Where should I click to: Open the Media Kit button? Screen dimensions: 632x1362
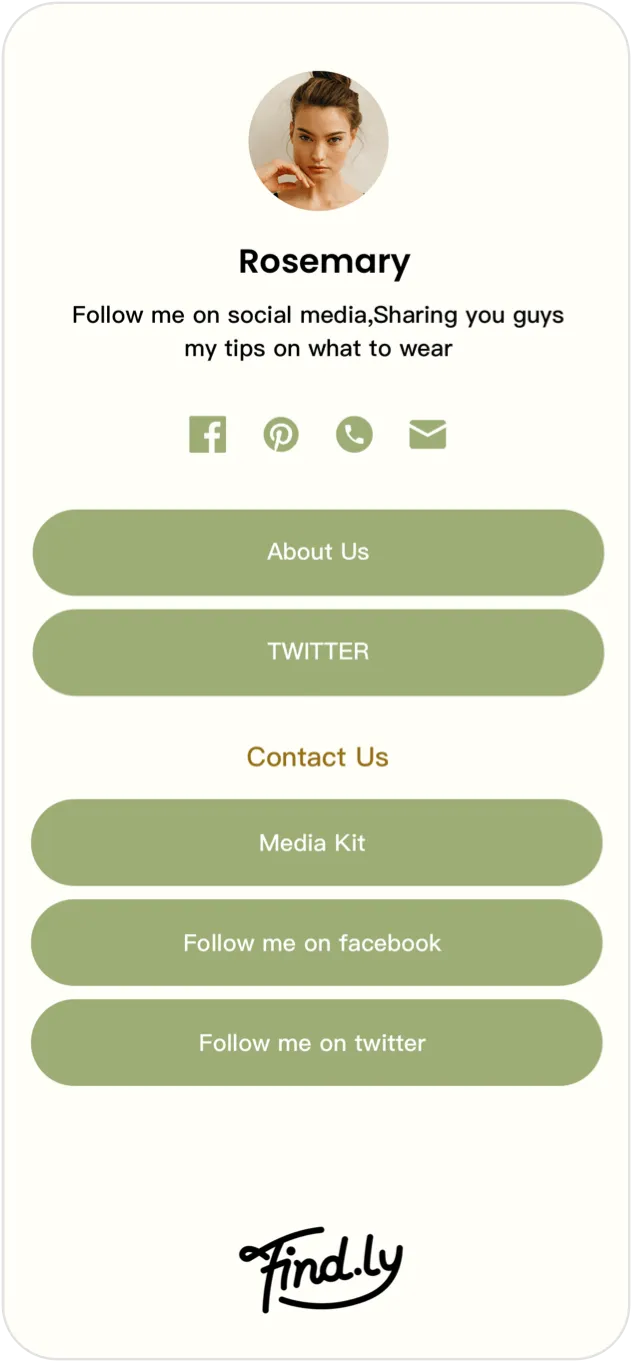point(316,842)
